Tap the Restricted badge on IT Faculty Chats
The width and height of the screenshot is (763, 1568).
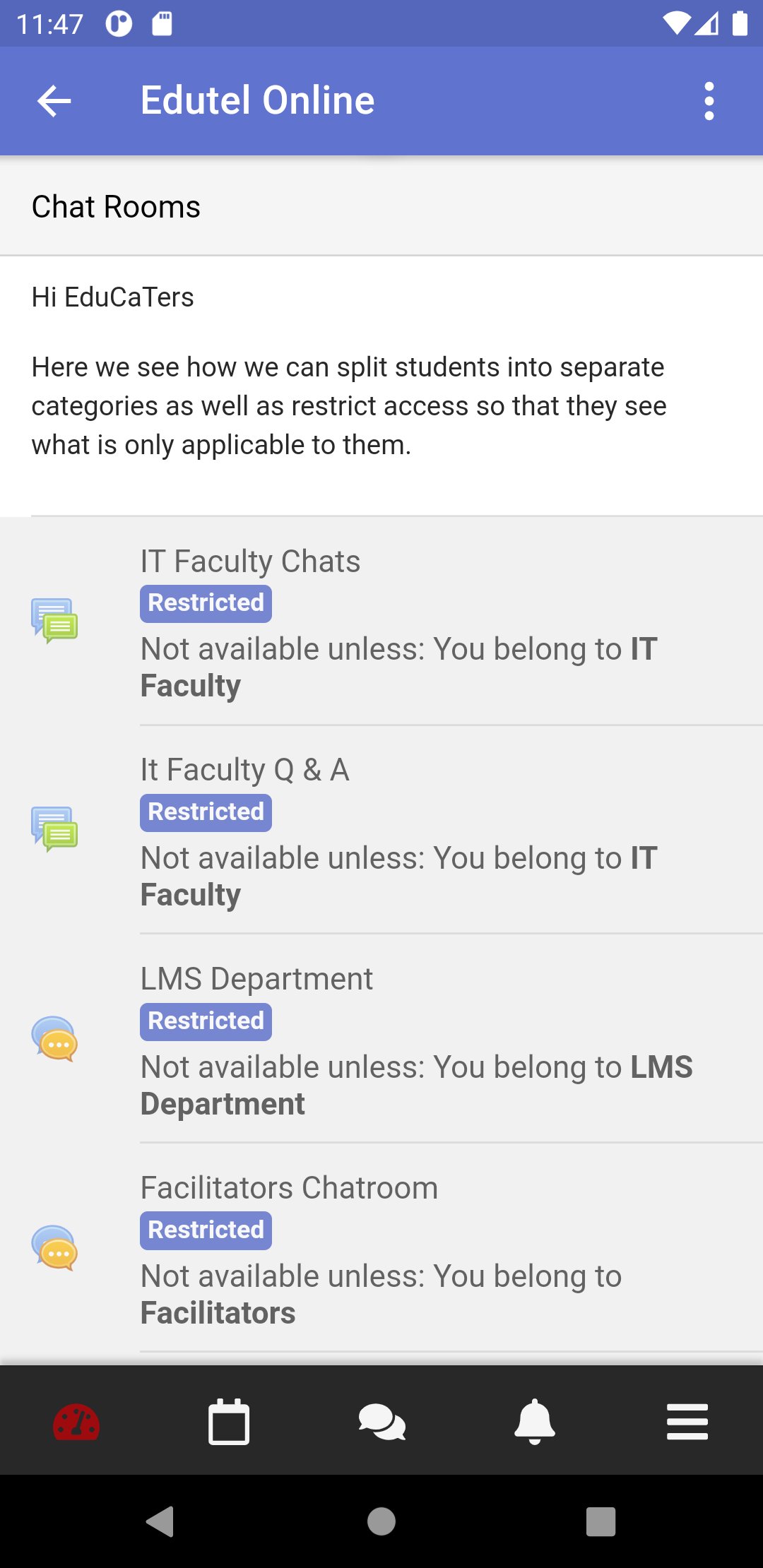206,602
